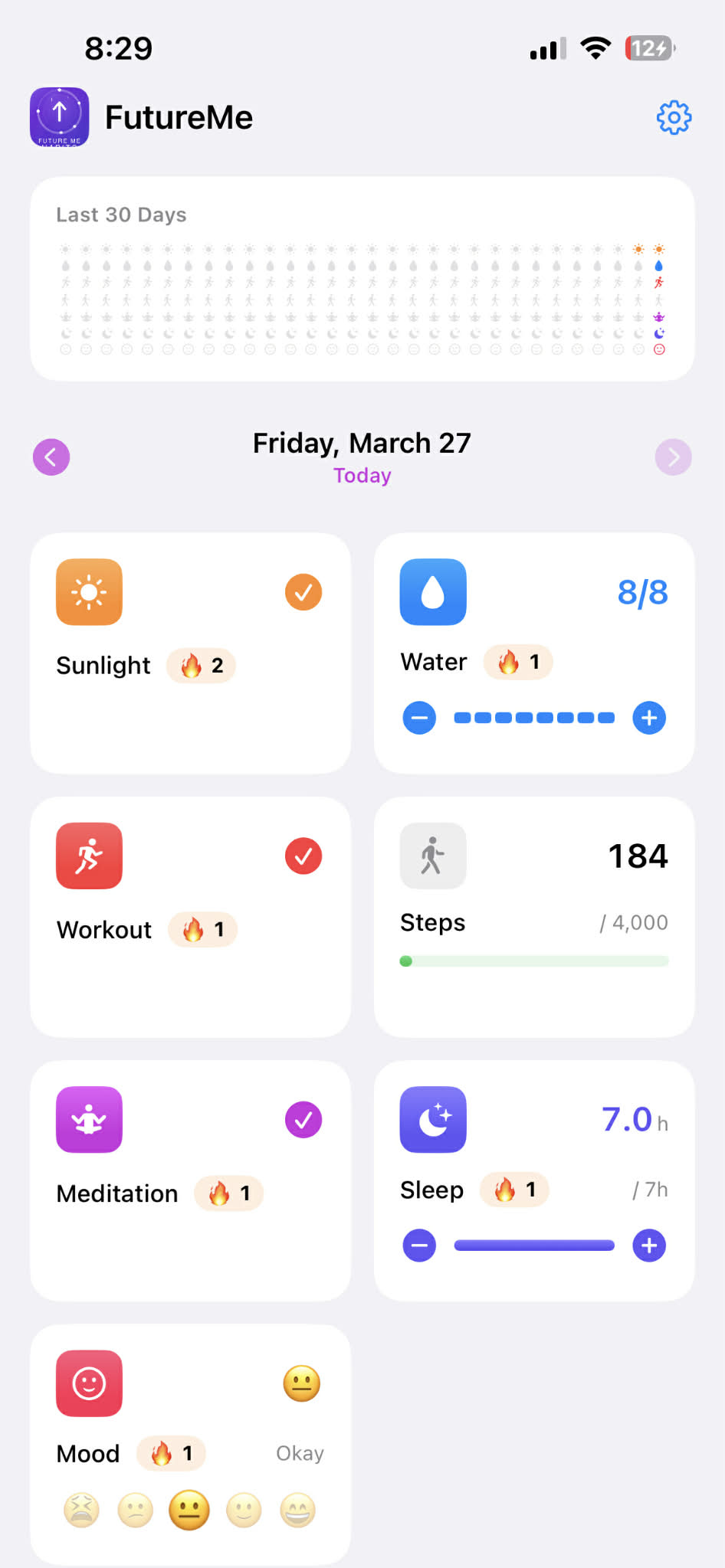The image size is (725, 1568).
Task: Open the FutureMe app logo
Action: (59, 117)
